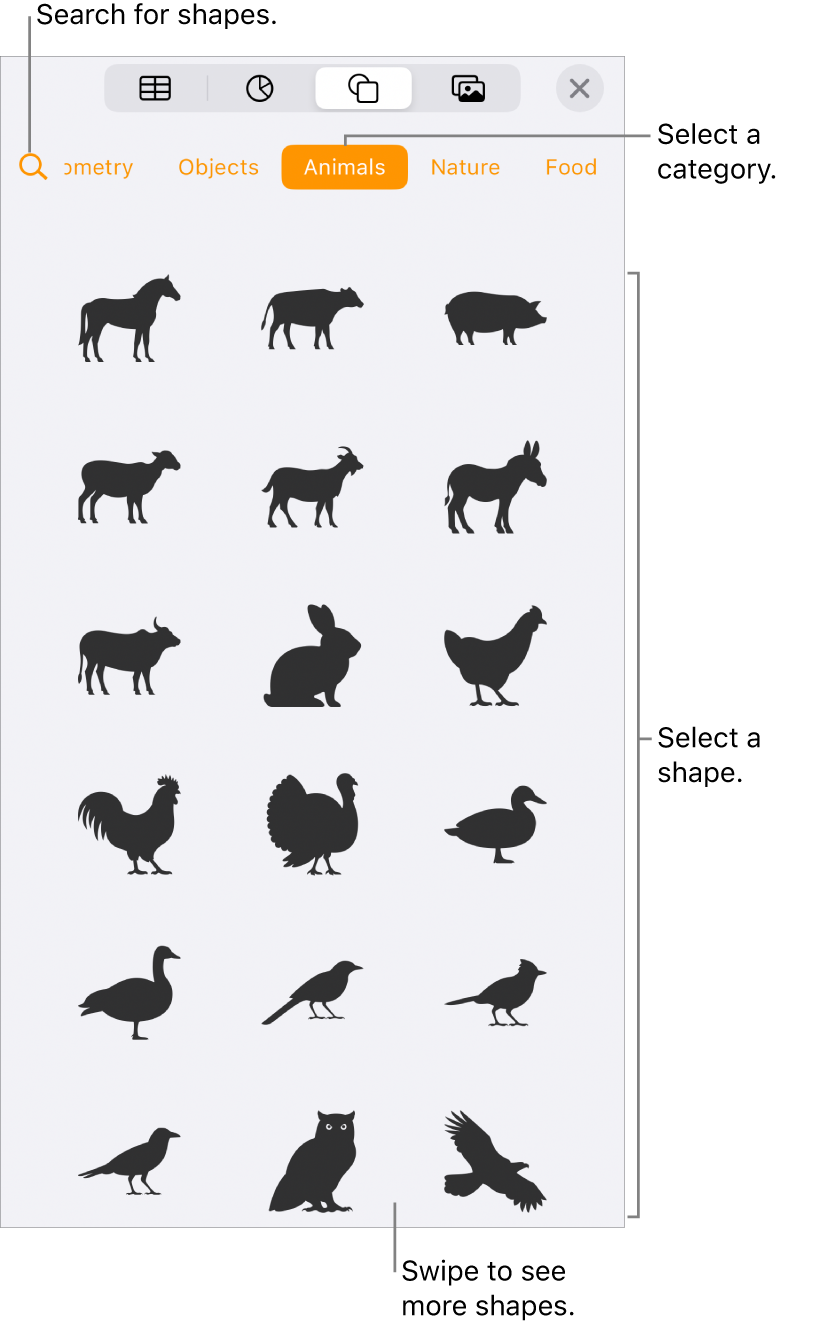The height and width of the screenshot is (1327, 814).
Task: Insert the donkey shape
Action: click(x=495, y=487)
